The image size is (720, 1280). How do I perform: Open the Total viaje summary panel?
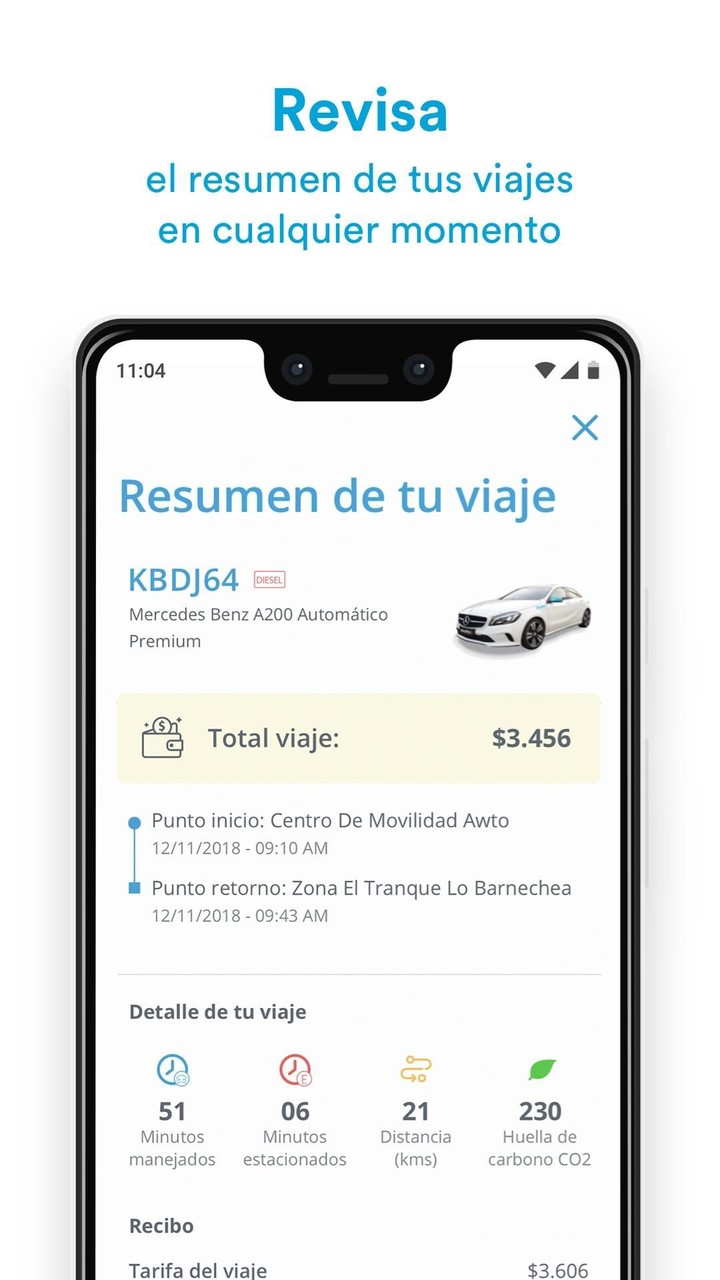(x=360, y=738)
